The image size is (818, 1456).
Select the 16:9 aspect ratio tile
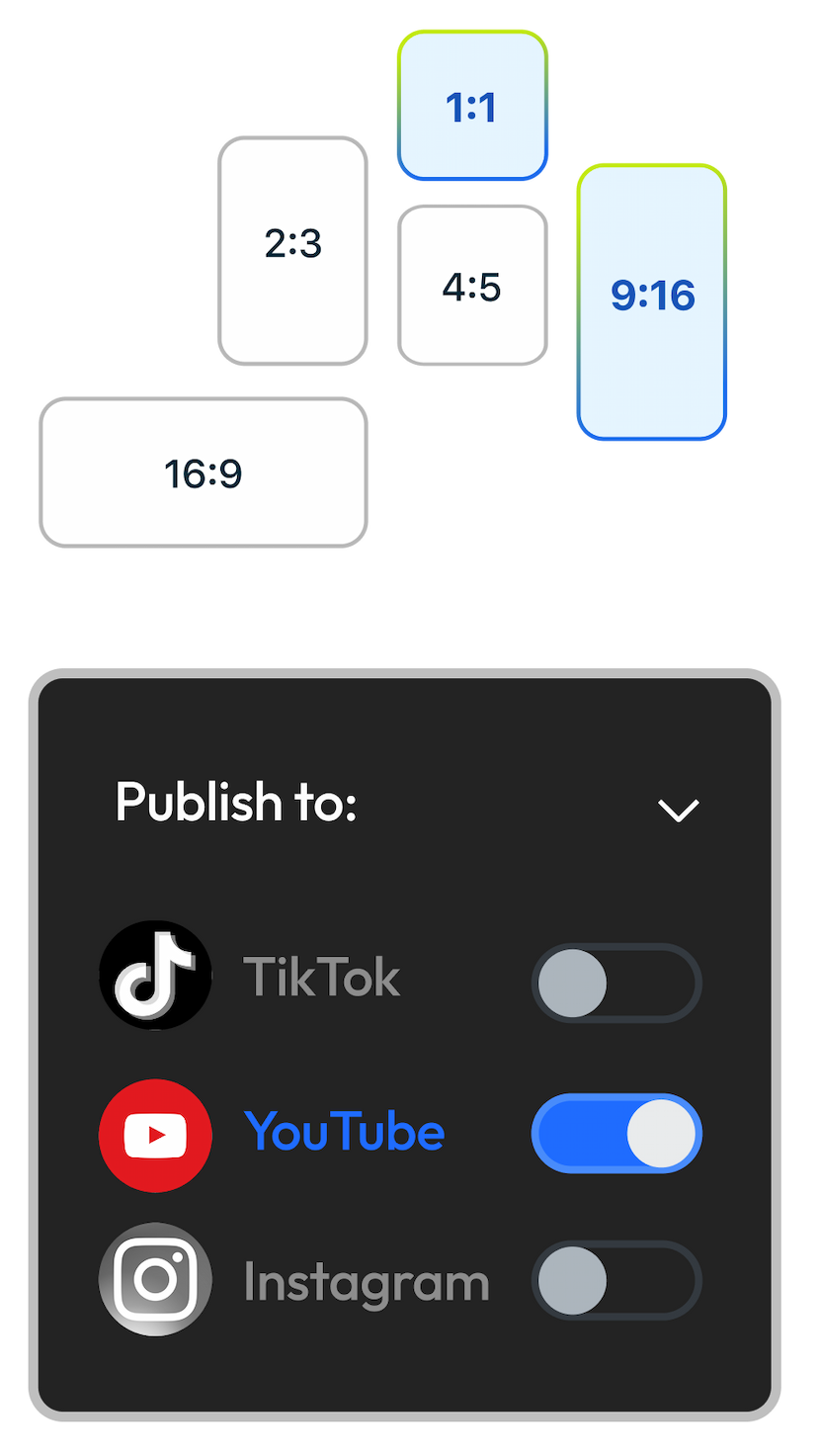click(x=203, y=471)
